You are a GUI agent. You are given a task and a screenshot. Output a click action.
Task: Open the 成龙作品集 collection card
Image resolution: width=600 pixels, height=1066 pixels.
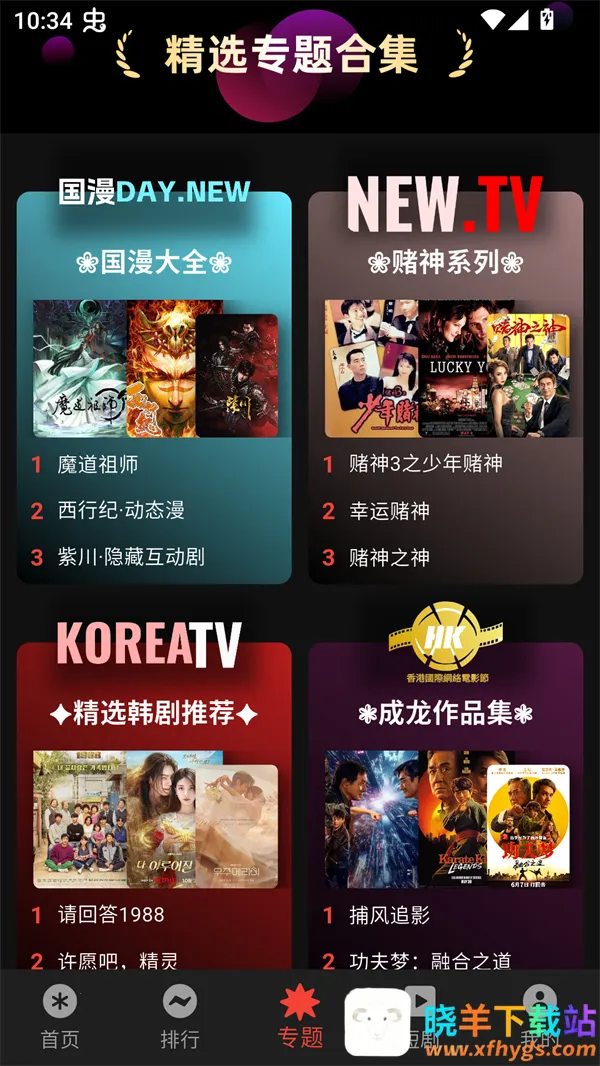[446, 712]
